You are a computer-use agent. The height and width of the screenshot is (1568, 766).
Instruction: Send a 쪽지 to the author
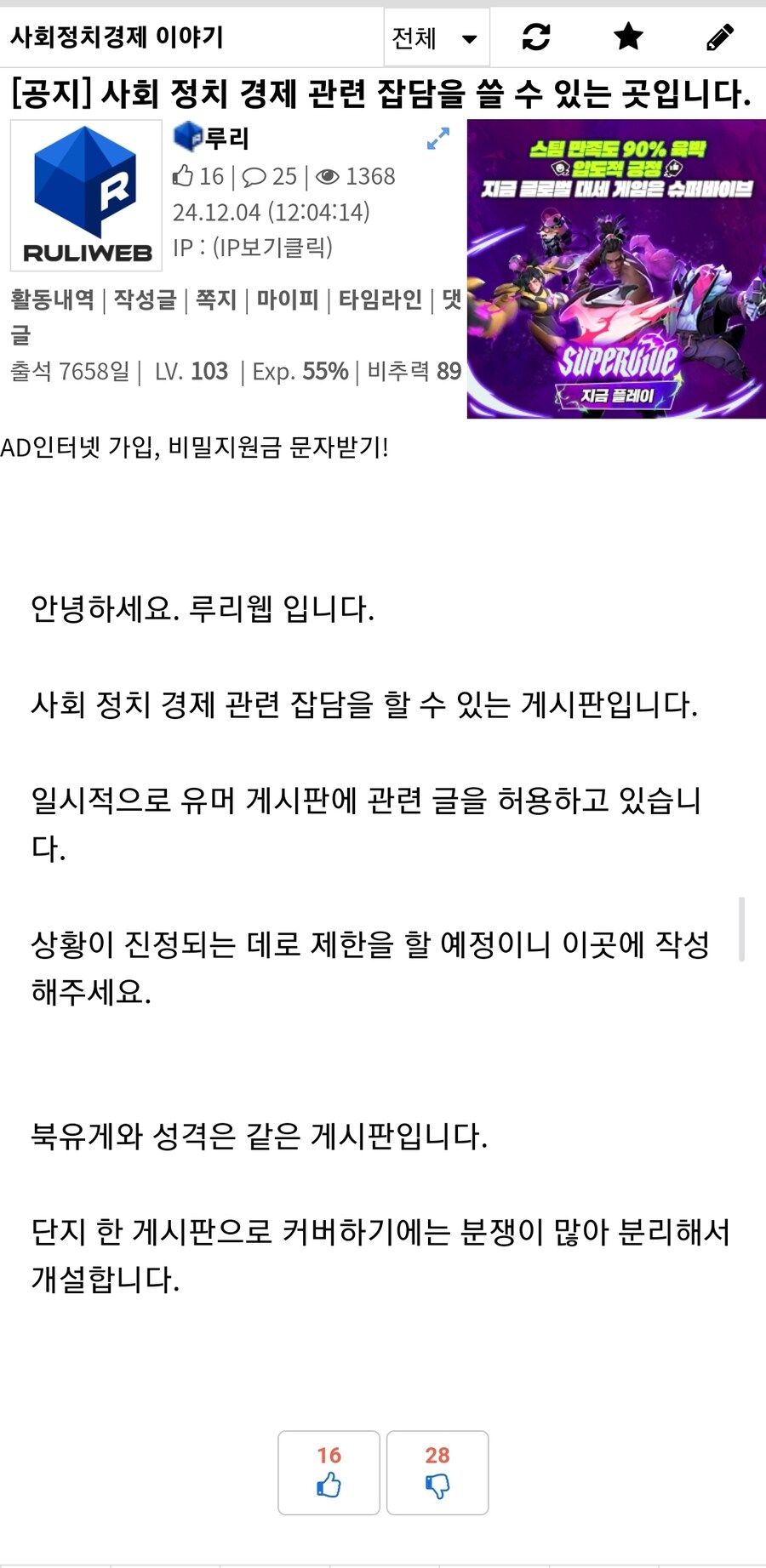(216, 299)
